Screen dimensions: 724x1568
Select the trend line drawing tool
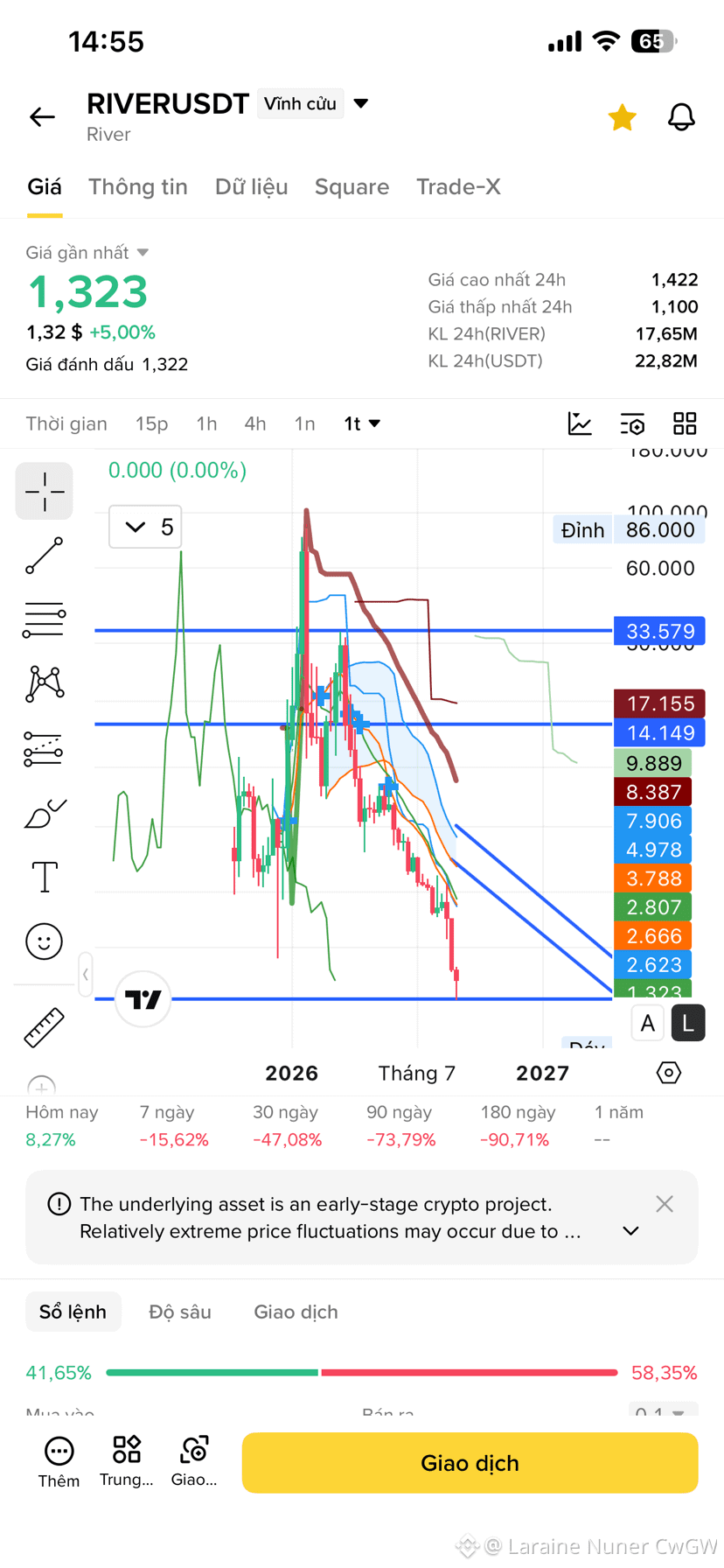point(45,556)
